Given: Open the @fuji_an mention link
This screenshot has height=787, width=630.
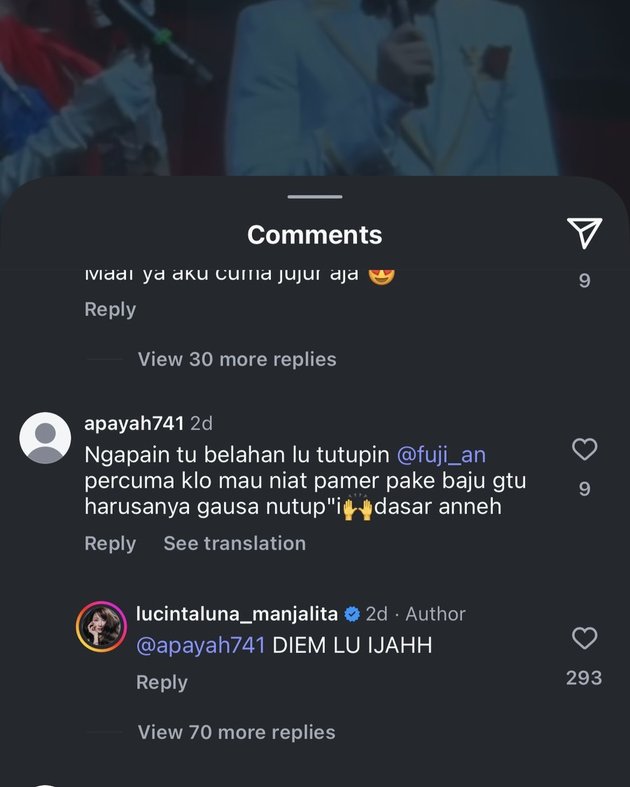Looking at the screenshot, I should point(441,455).
